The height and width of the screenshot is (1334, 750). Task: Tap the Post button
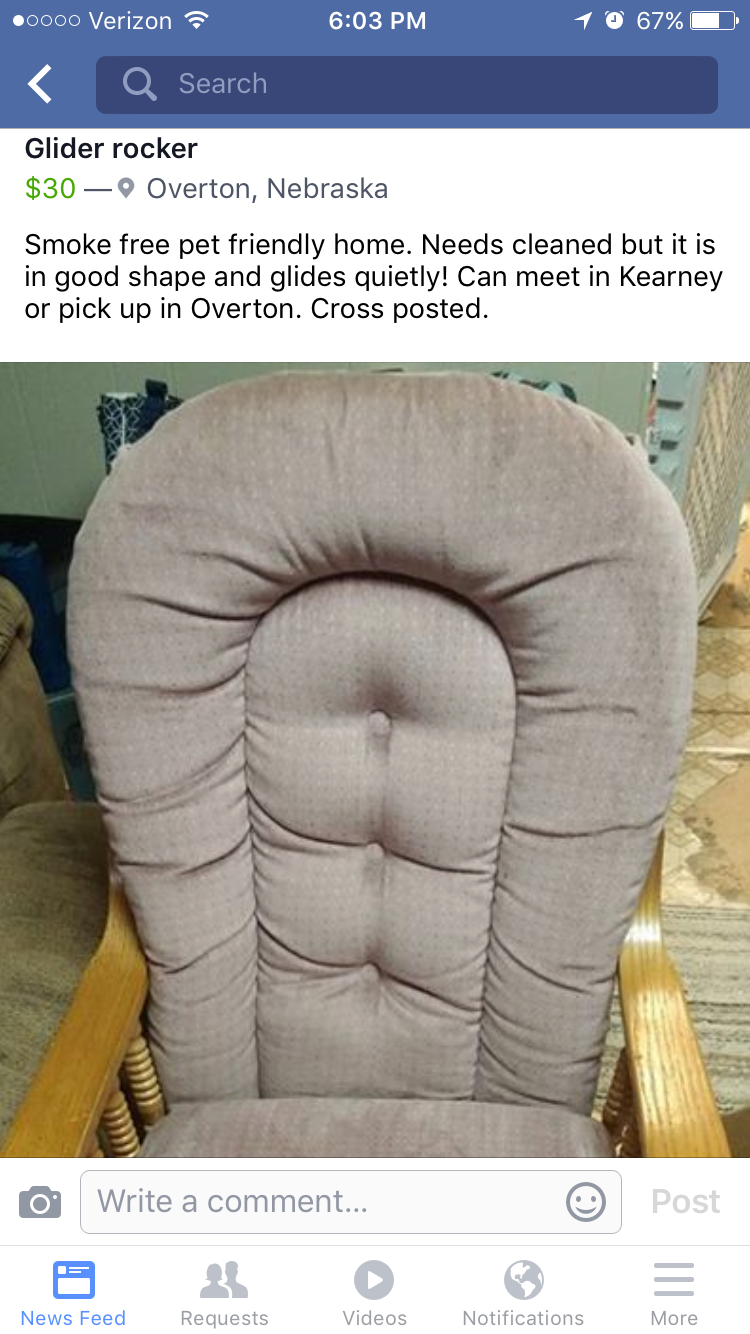click(685, 1201)
